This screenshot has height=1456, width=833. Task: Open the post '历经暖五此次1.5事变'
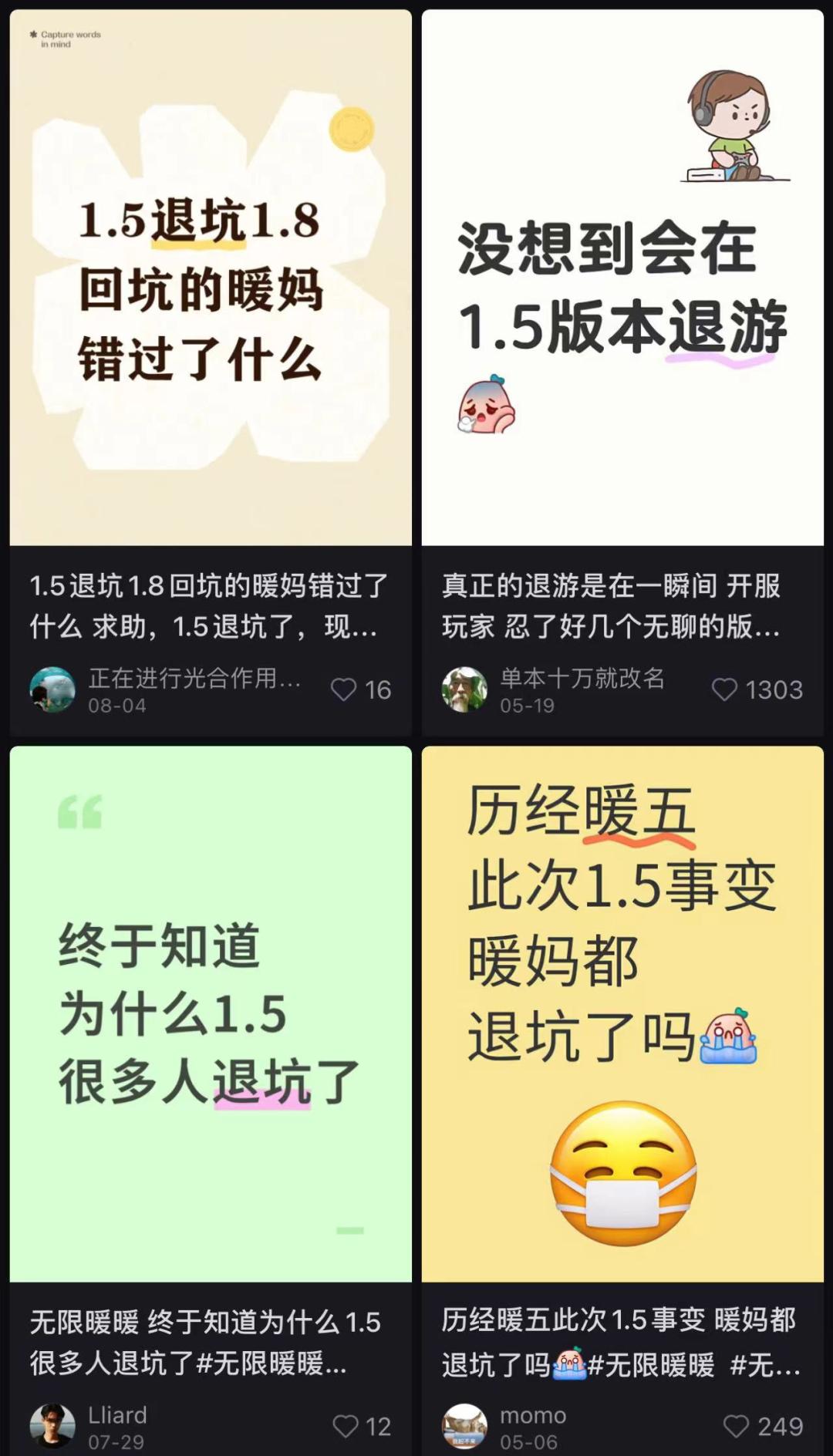[x=622, y=1013]
